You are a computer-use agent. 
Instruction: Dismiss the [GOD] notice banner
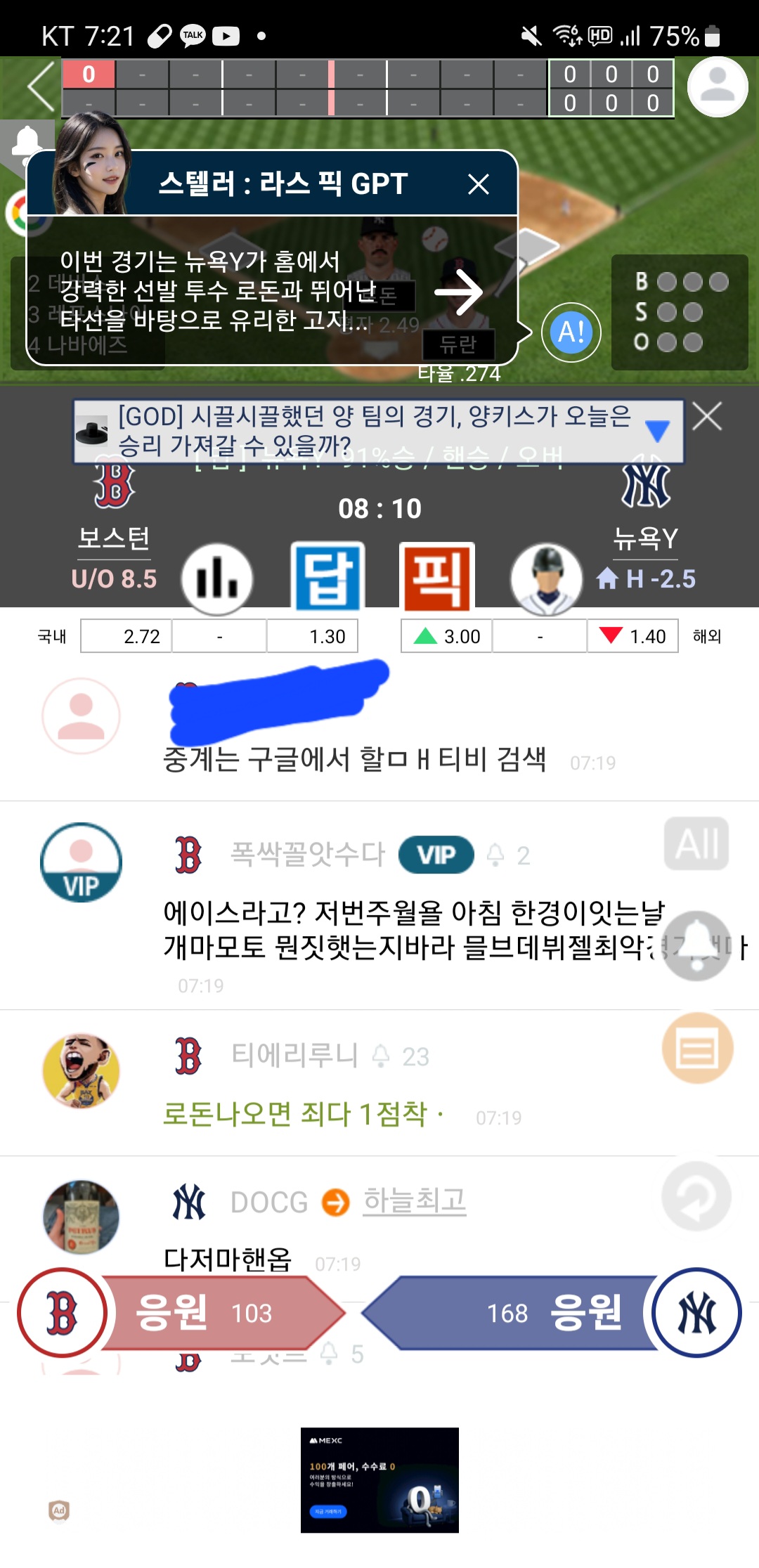[x=707, y=417]
